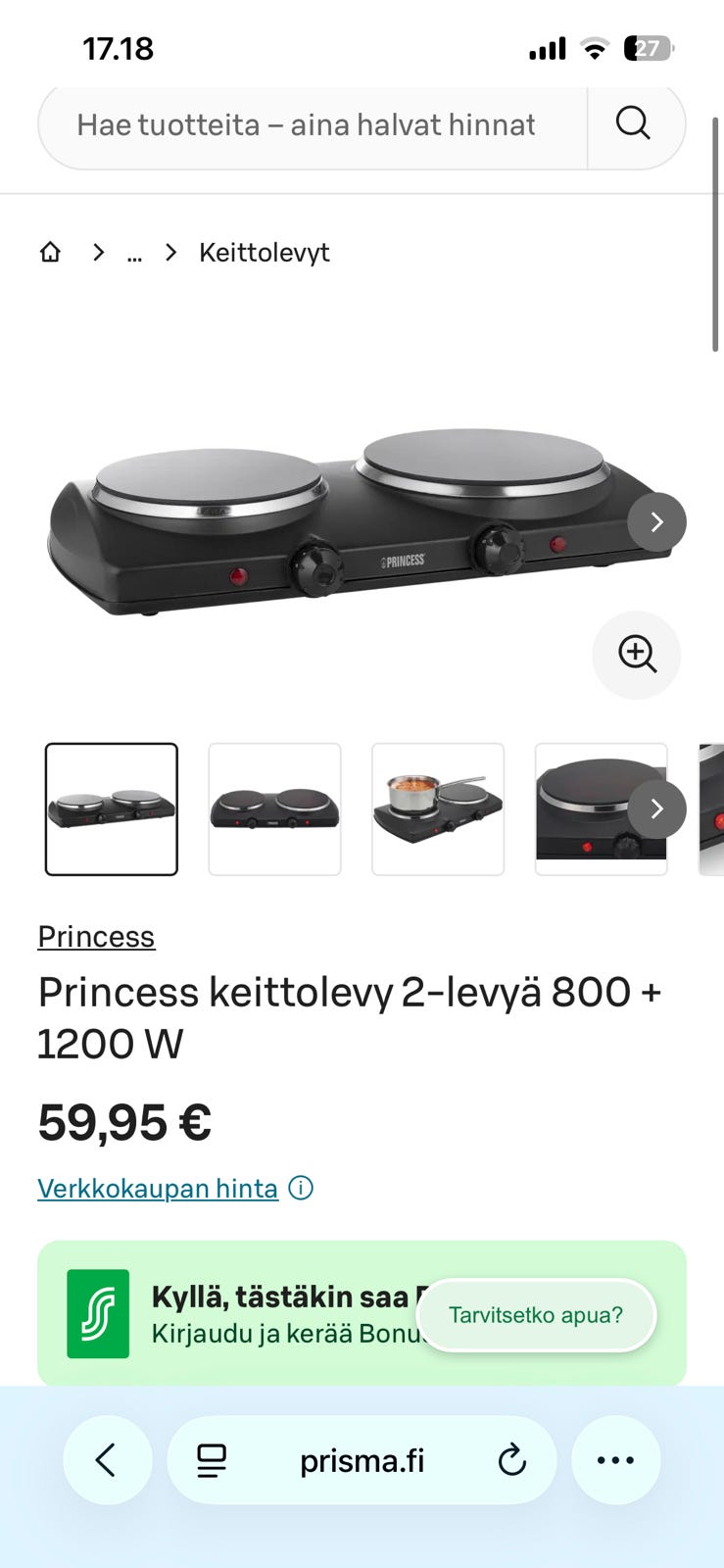Open the home page via house icon

pyautogui.click(x=50, y=252)
